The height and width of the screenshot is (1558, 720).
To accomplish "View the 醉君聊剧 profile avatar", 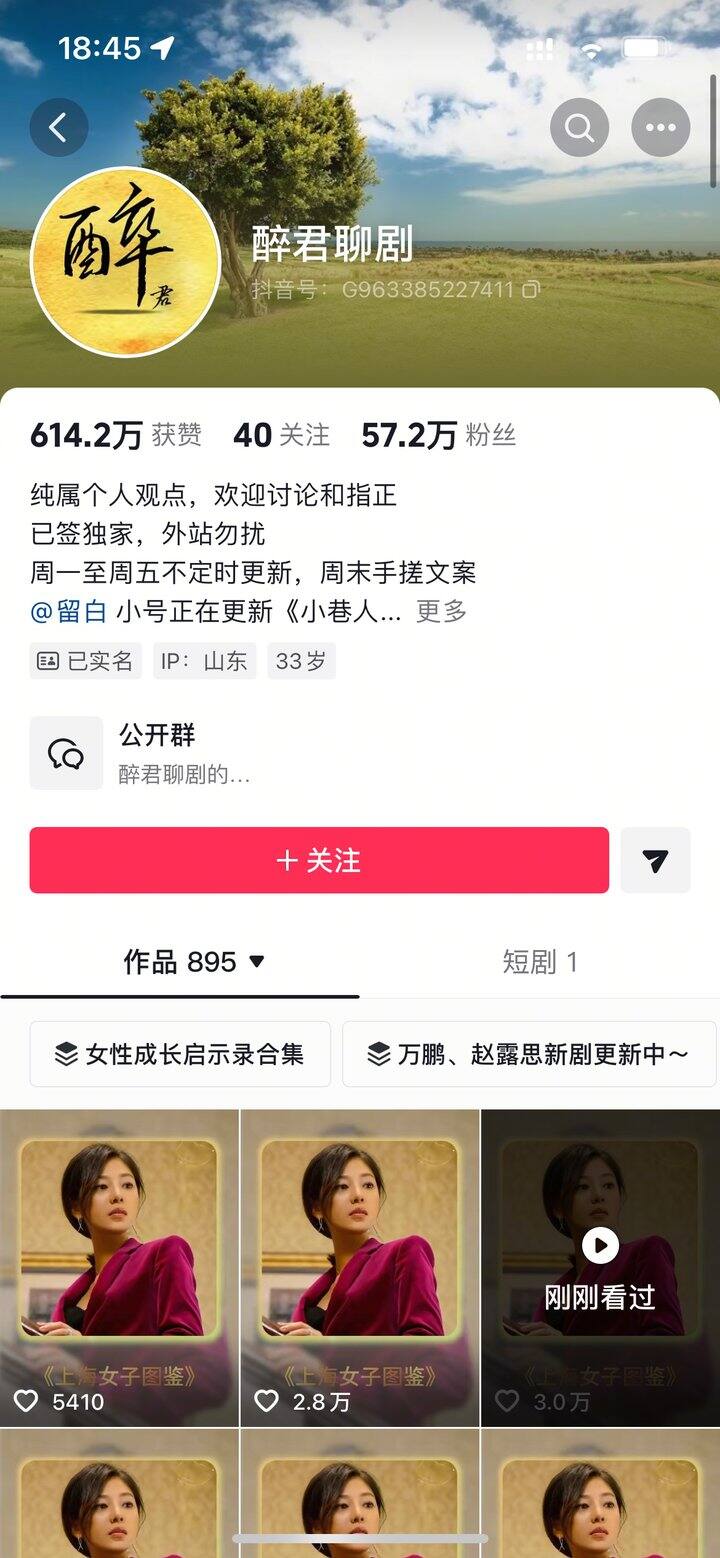I will (125, 262).
